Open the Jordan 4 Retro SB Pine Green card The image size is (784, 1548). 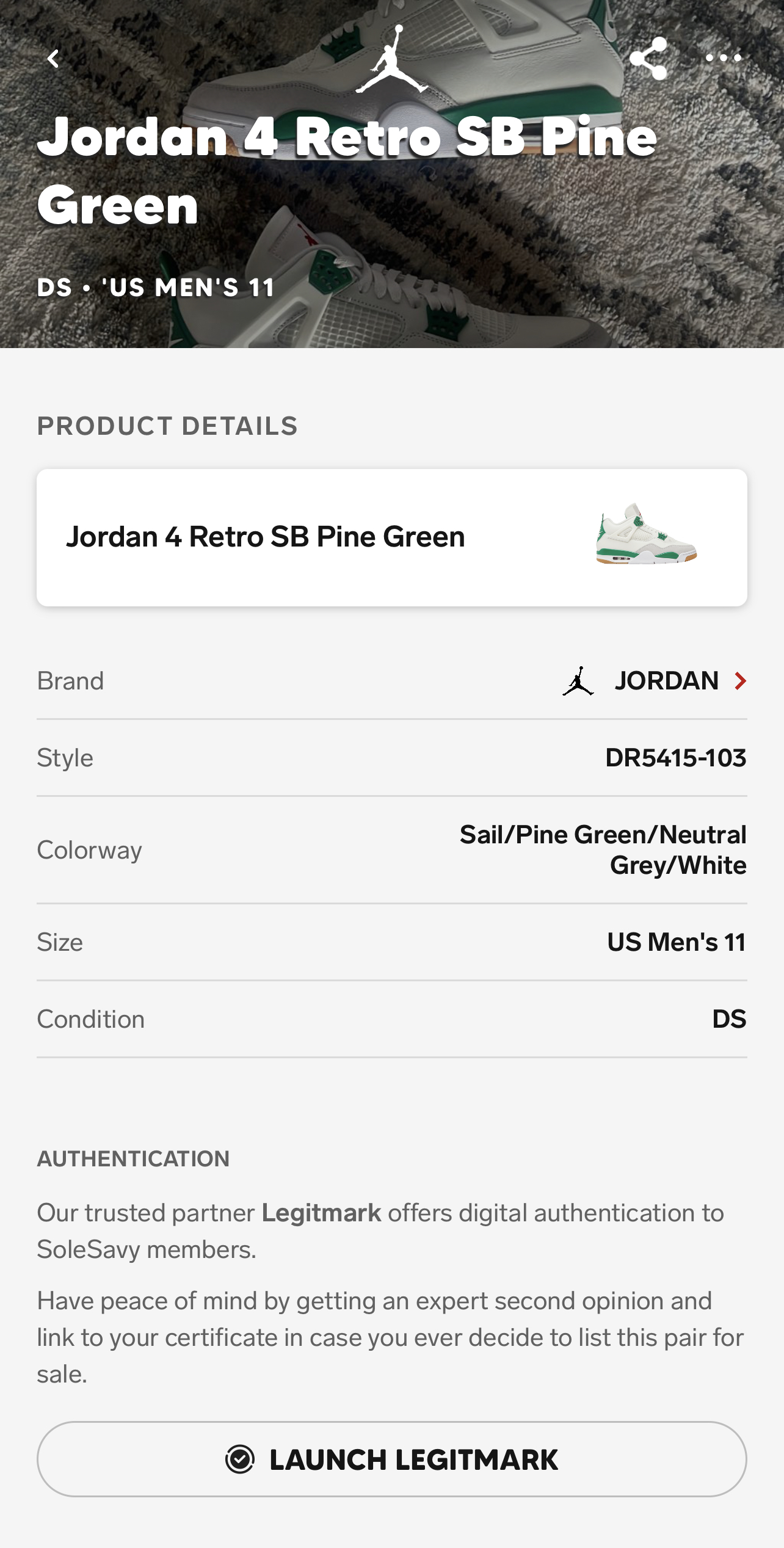(391, 537)
